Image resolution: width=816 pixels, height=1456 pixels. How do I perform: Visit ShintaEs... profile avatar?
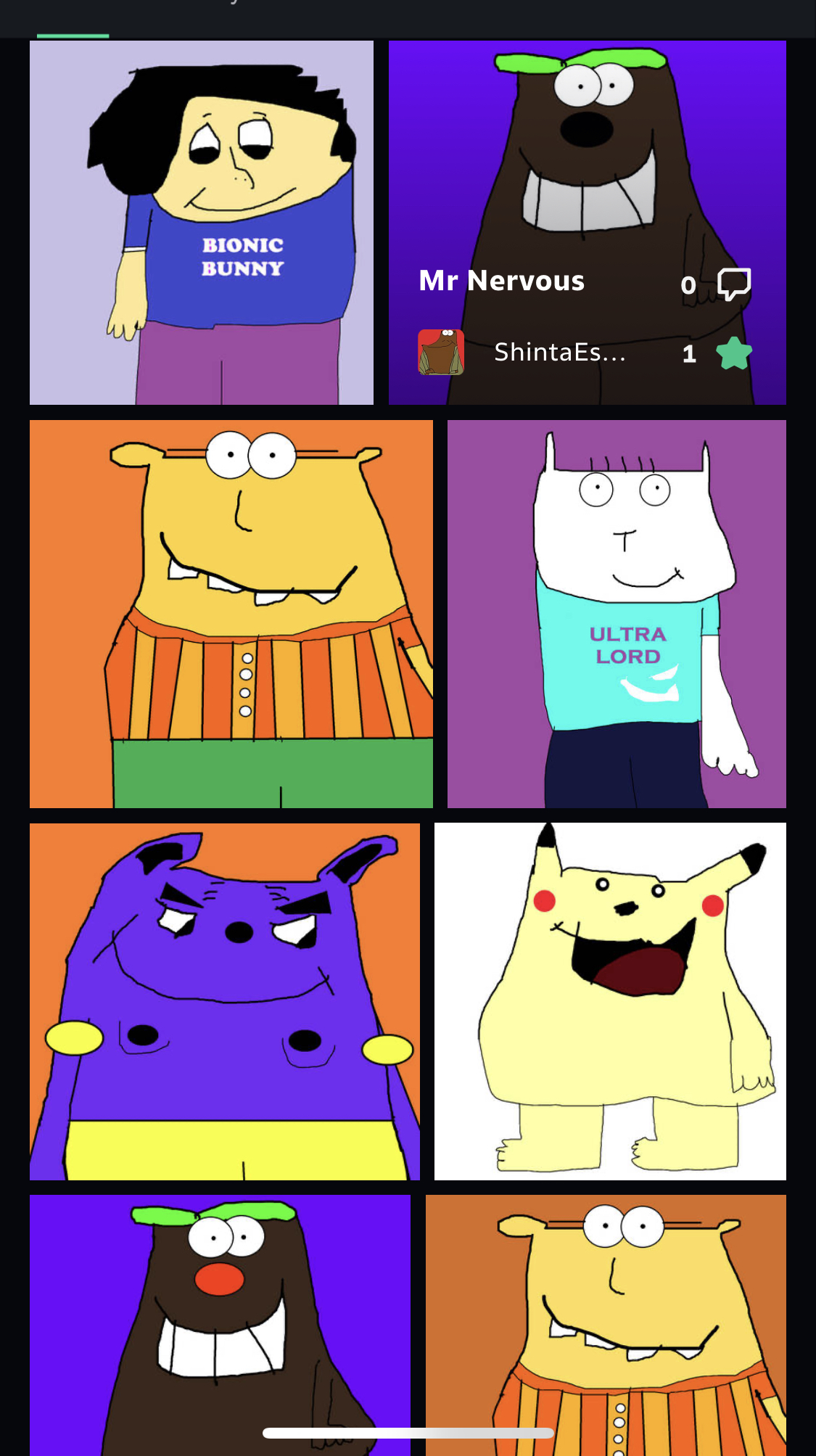pos(441,353)
